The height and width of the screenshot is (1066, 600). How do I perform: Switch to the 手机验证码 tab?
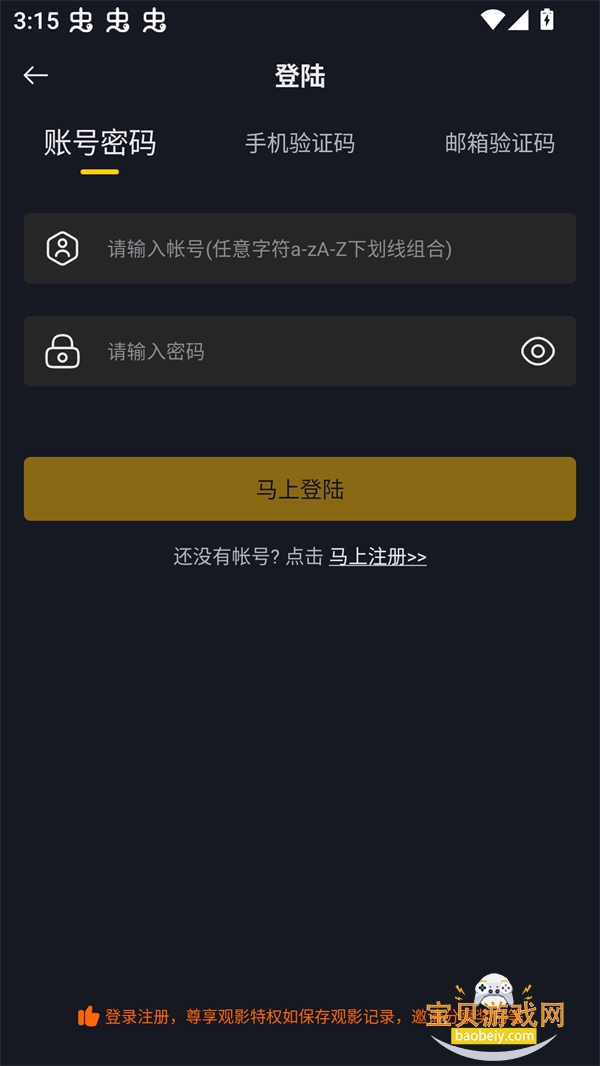(x=300, y=143)
